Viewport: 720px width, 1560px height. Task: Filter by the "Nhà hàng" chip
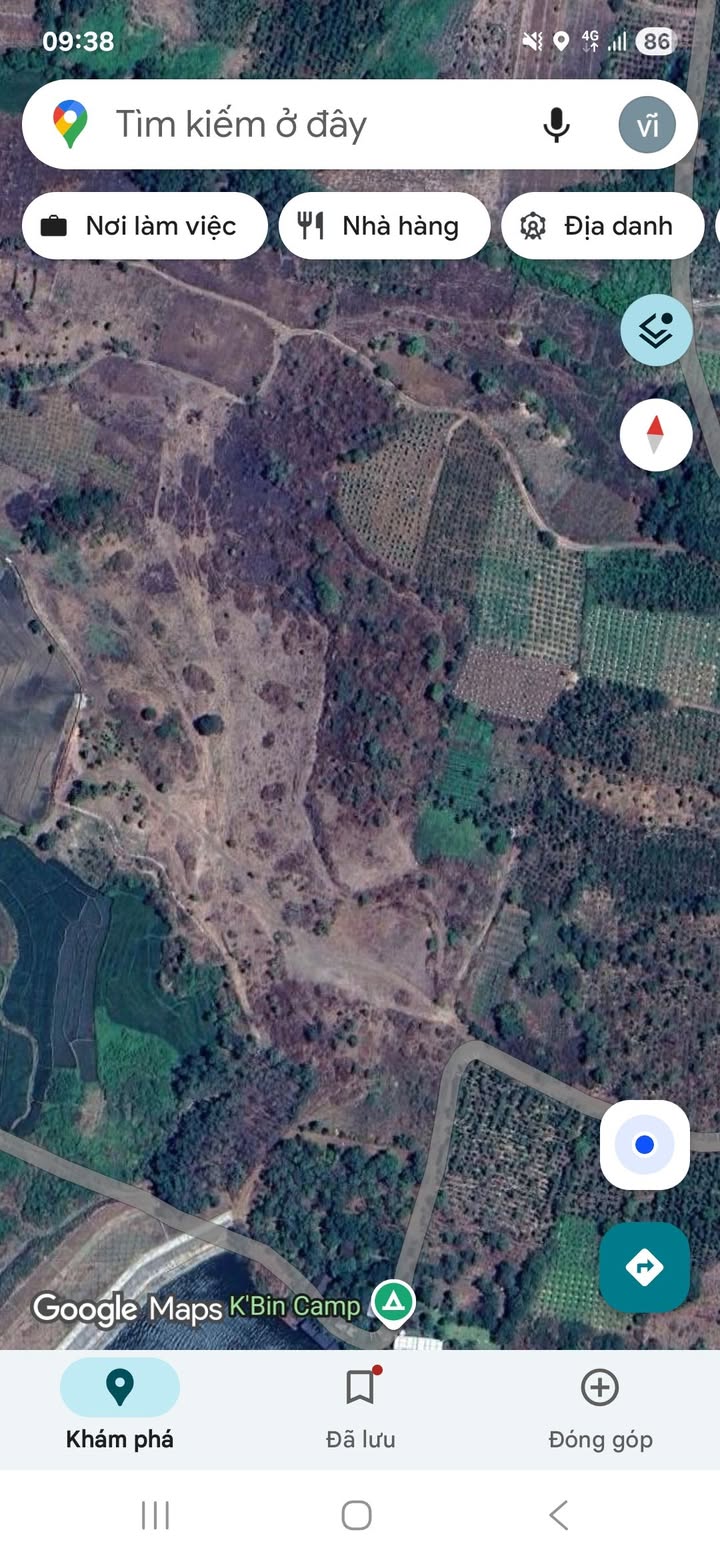point(385,226)
